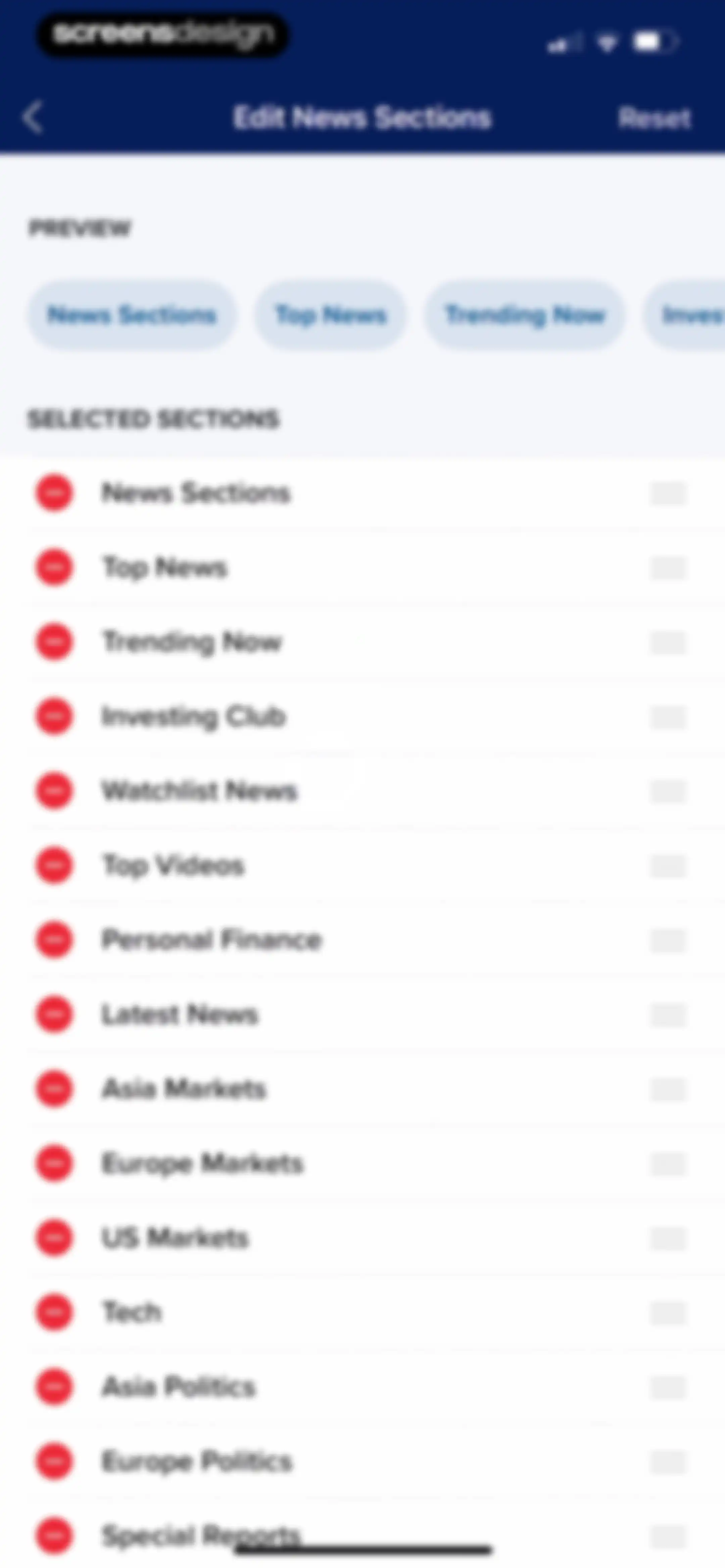Remove Top Videos section
Screen dimensions: 725x1568
click(x=54, y=865)
